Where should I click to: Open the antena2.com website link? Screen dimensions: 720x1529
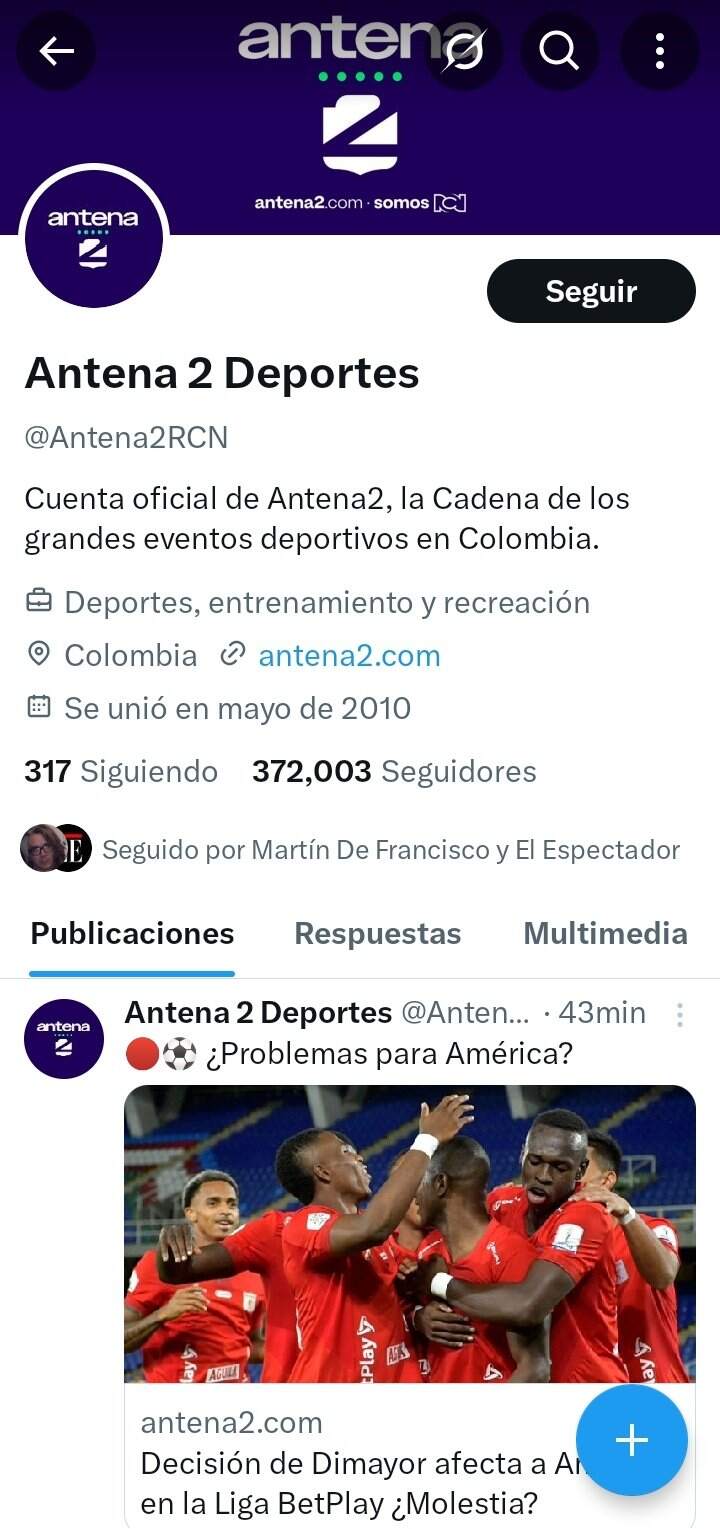[x=349, y=656]
